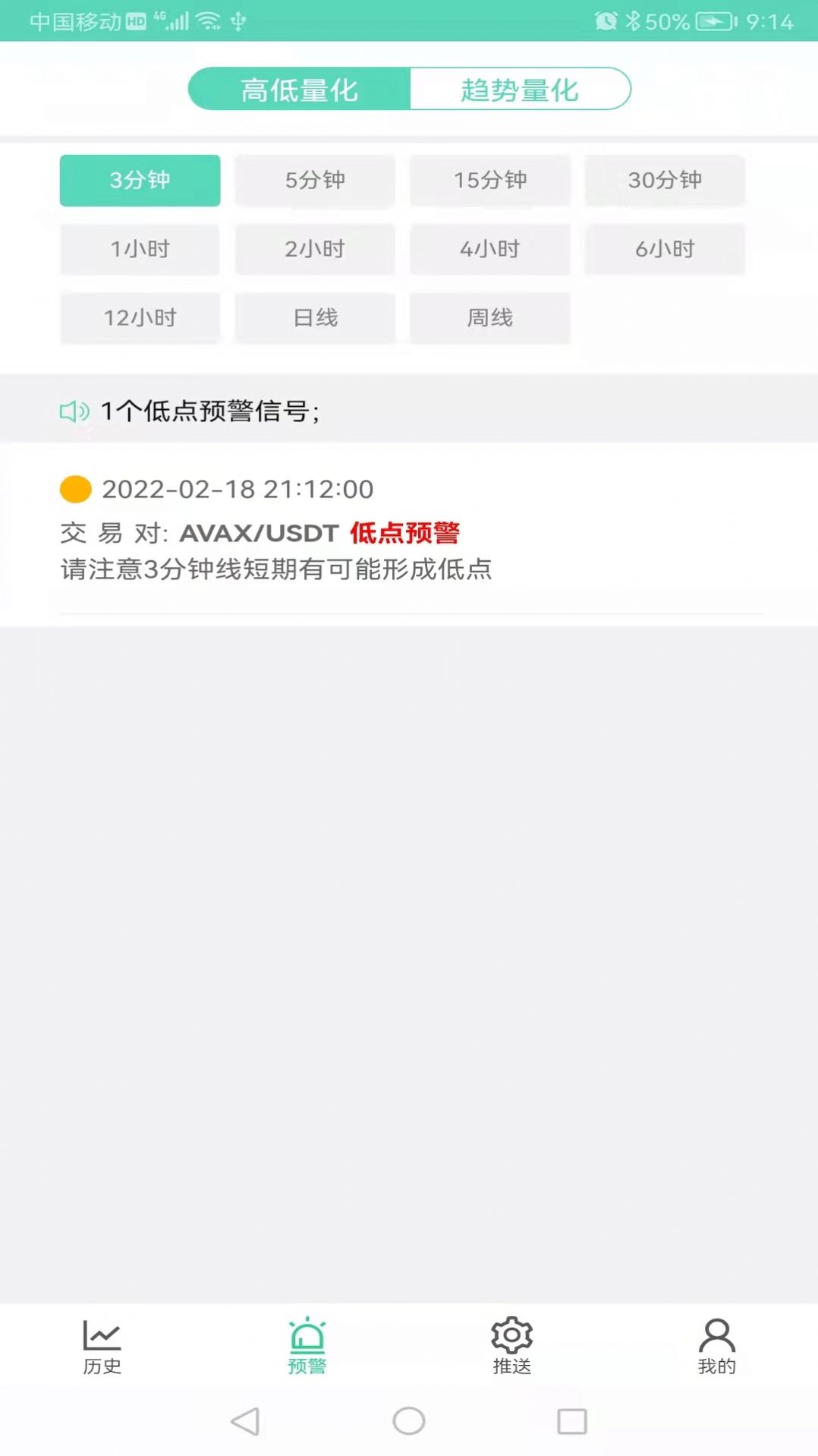818x1456 pixels.
Task: Select the 周线 weekly timeframe
Action: click(489, 318)
